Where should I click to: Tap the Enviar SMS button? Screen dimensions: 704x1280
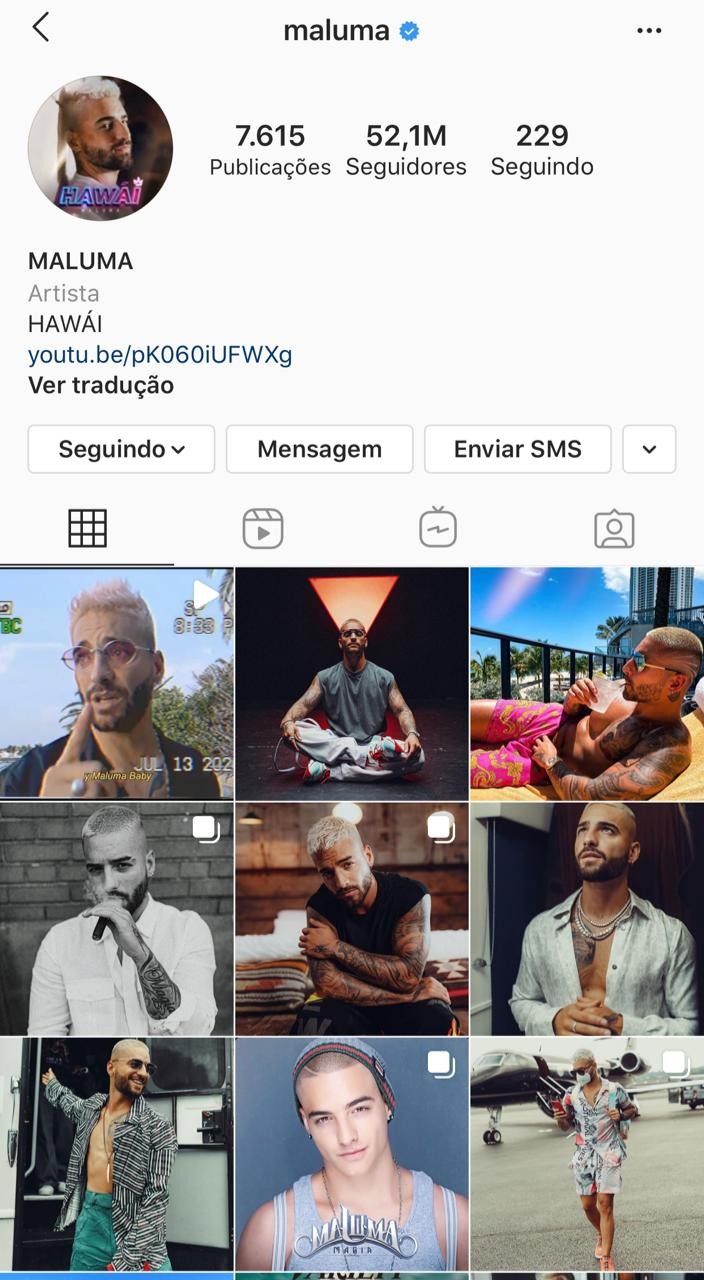[x=517, y=449]
